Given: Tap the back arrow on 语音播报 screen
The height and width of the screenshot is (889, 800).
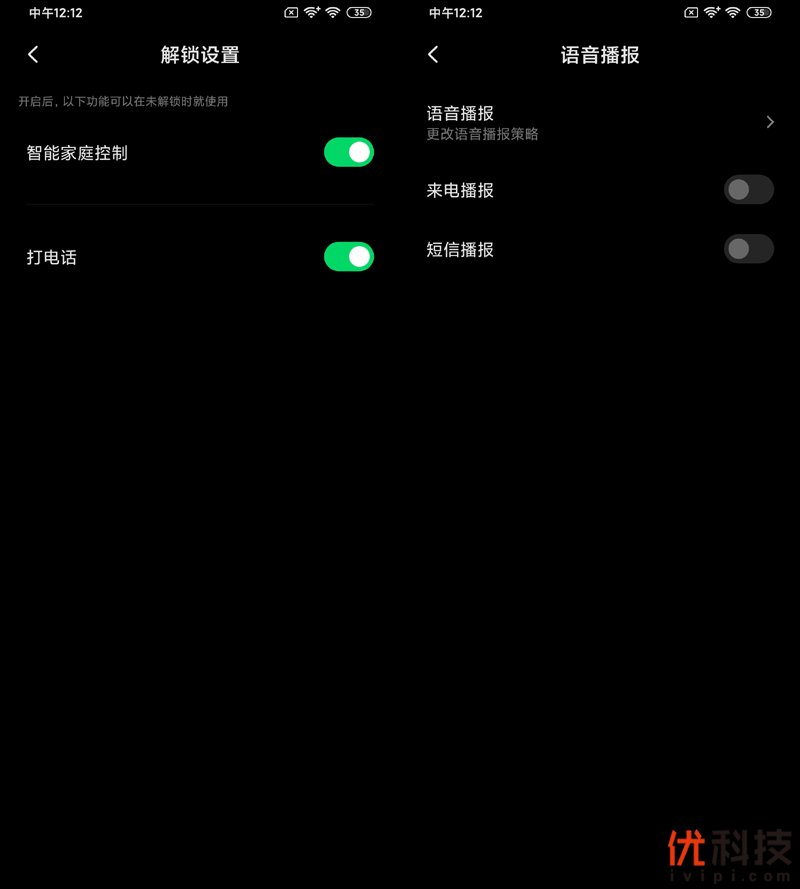Looking at the screenshot, I should [433, 55].
